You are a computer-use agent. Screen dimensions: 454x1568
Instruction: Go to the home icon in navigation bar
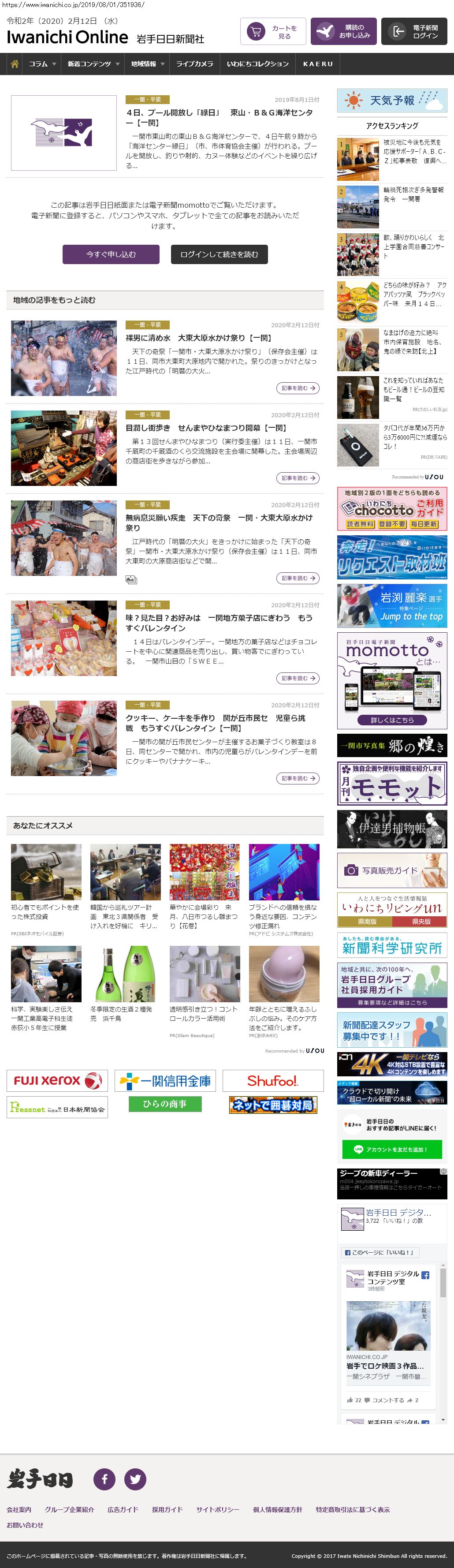pyautogui.click(x=15, y=64)
